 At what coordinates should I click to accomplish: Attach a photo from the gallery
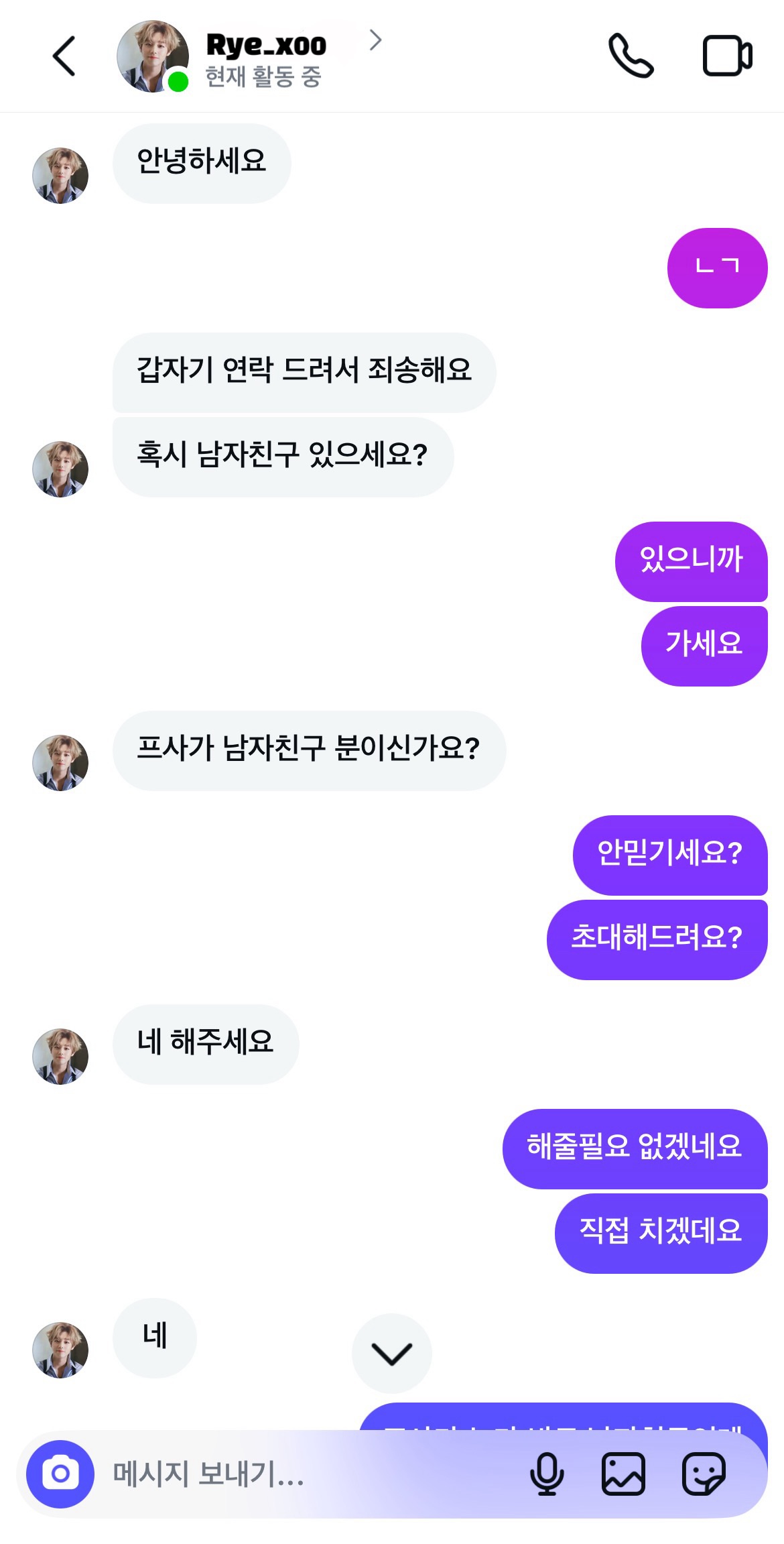pos(623,1474)
